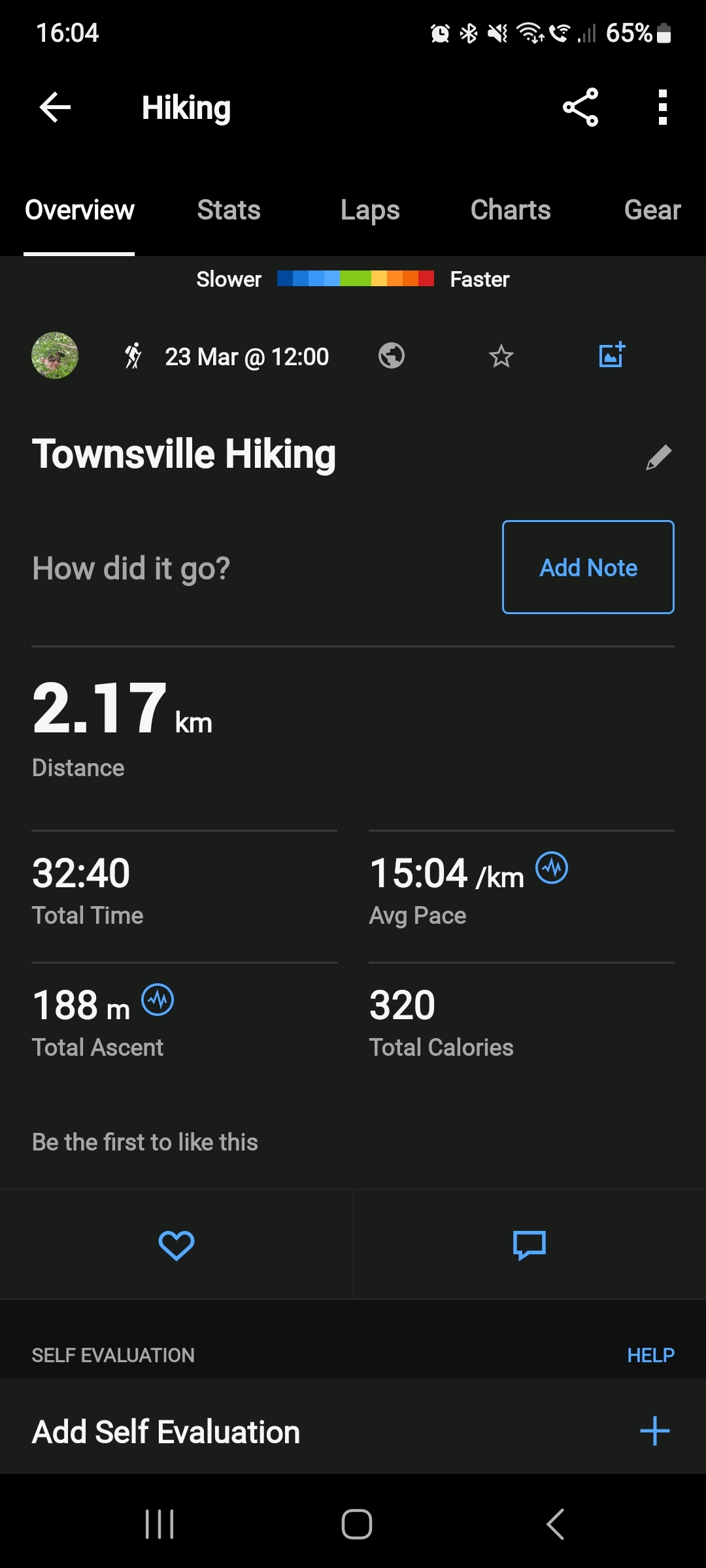Switch to the Gear tab
706x1568 pixels.
tap(652, 210)
